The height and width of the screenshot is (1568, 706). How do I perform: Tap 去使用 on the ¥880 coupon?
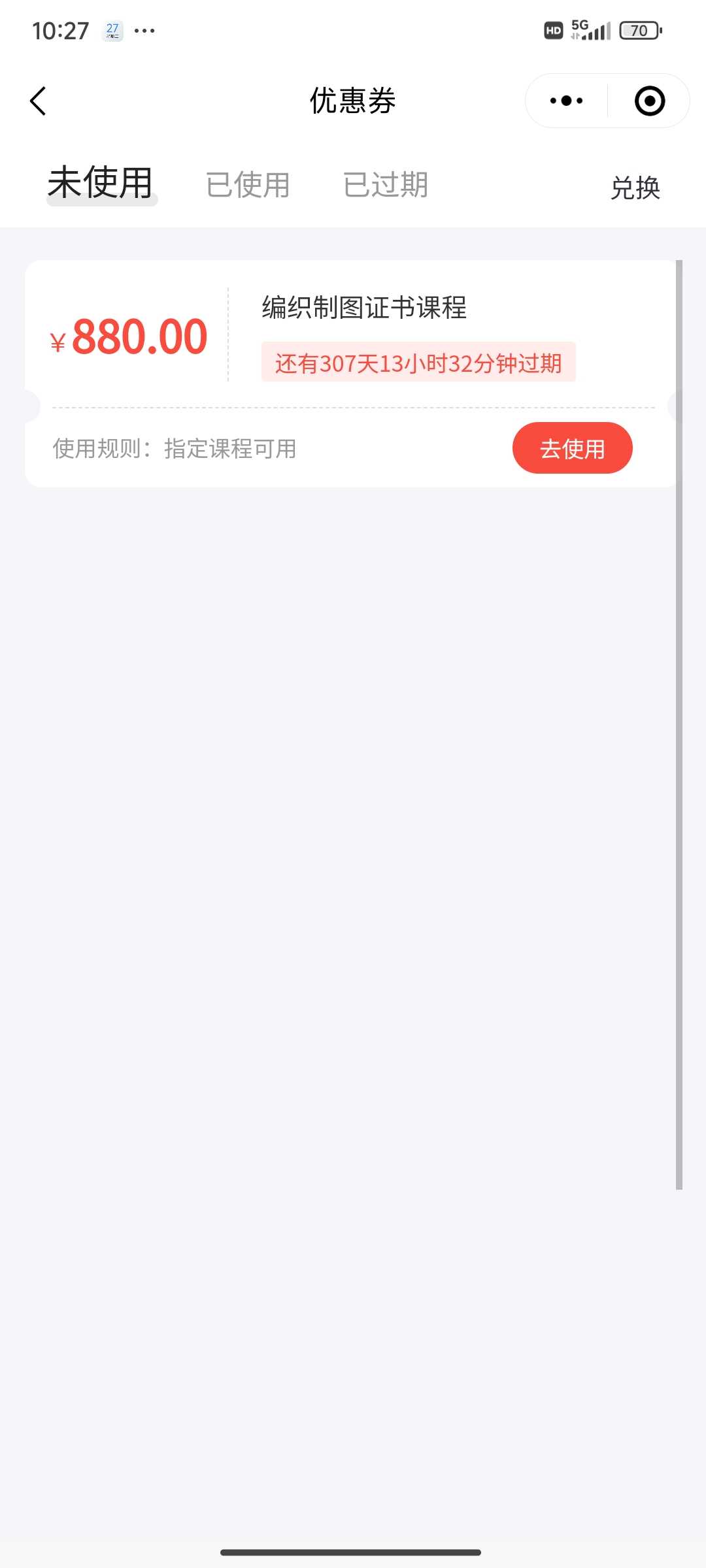tap(572, 448)
